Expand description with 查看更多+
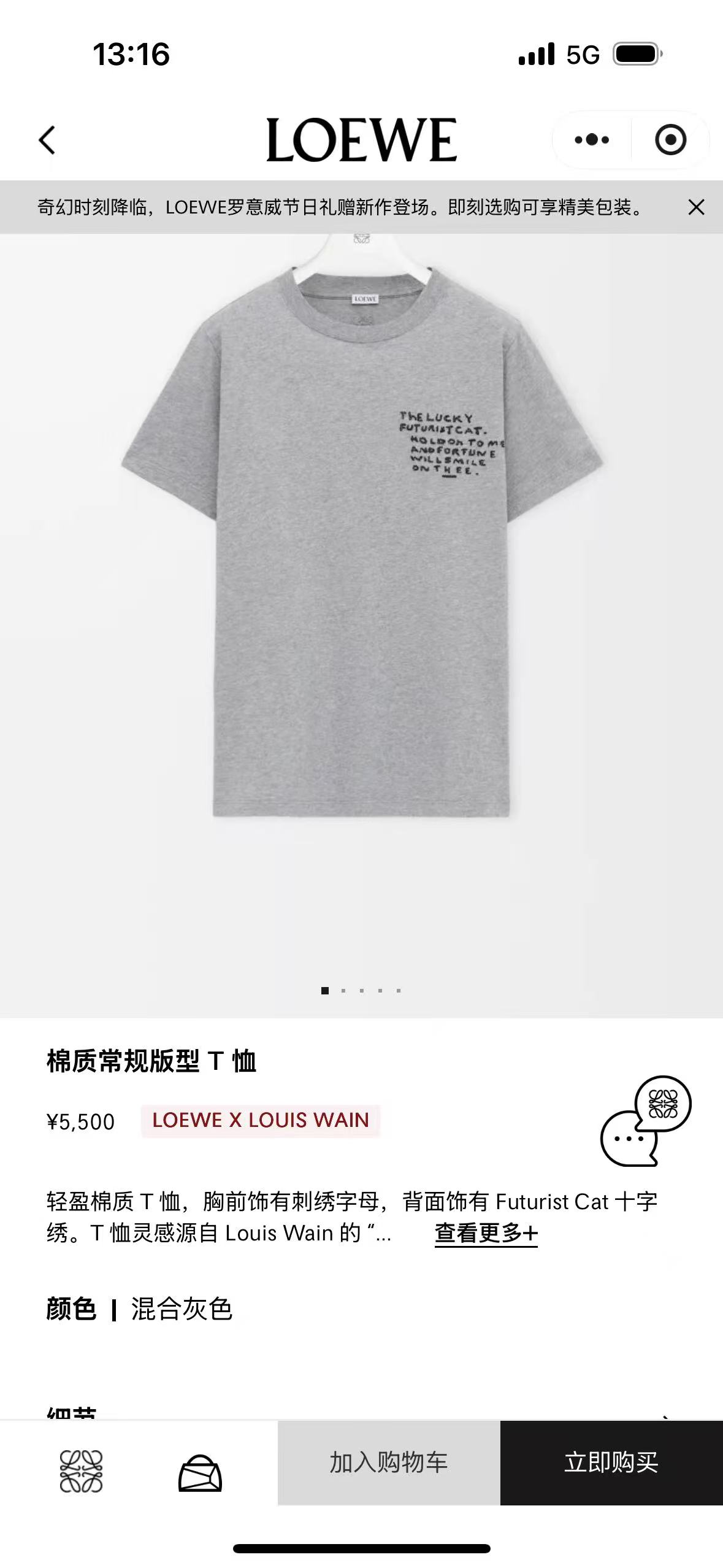Image resolution: width=723 pixels, height=1568 pixels. pyautogui.click(x=486, y=1232)
